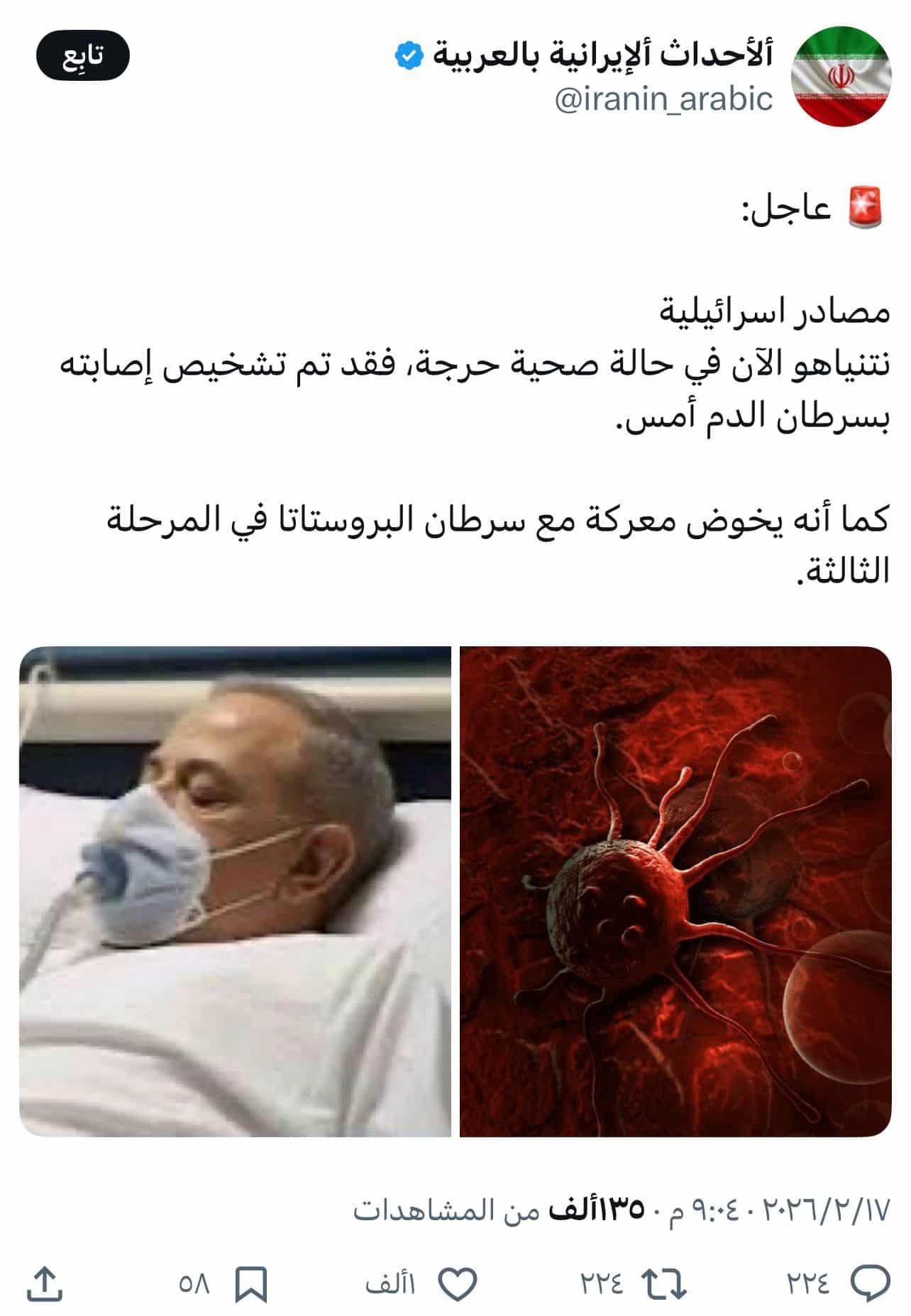Tap the follow button (تابع)
911x1316 pixels.
(x=82, y=56)
